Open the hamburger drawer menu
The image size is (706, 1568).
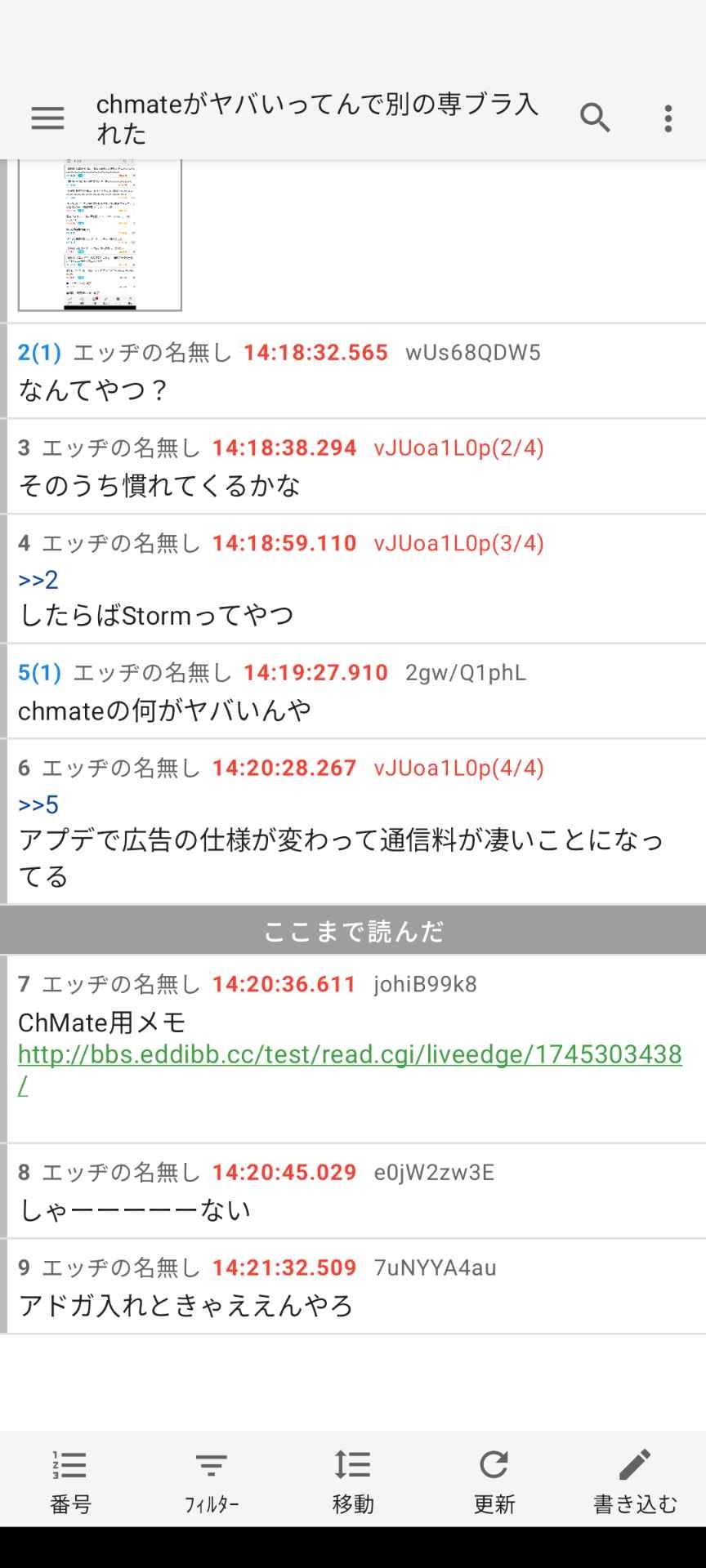(47, 118)
